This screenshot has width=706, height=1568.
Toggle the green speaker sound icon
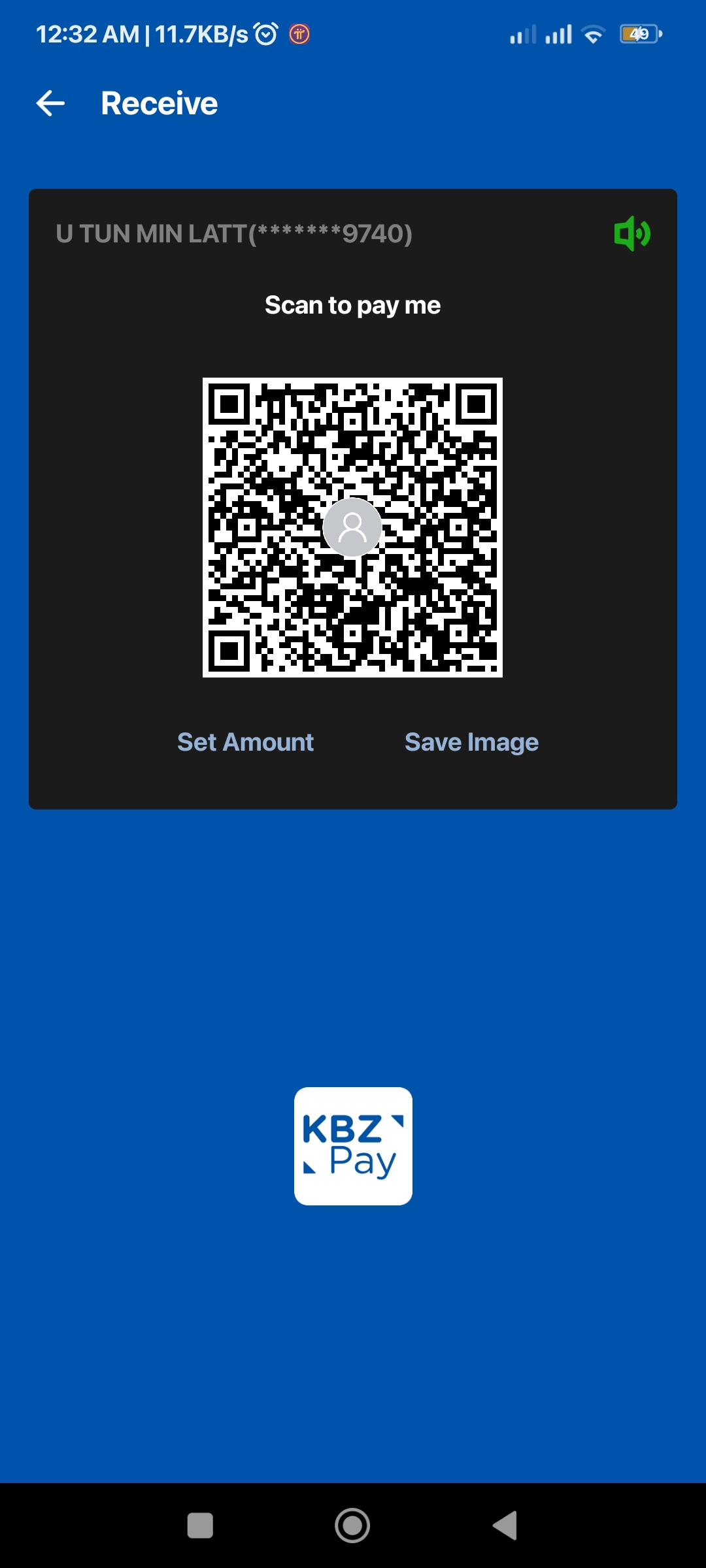click(x=631, y=233)
